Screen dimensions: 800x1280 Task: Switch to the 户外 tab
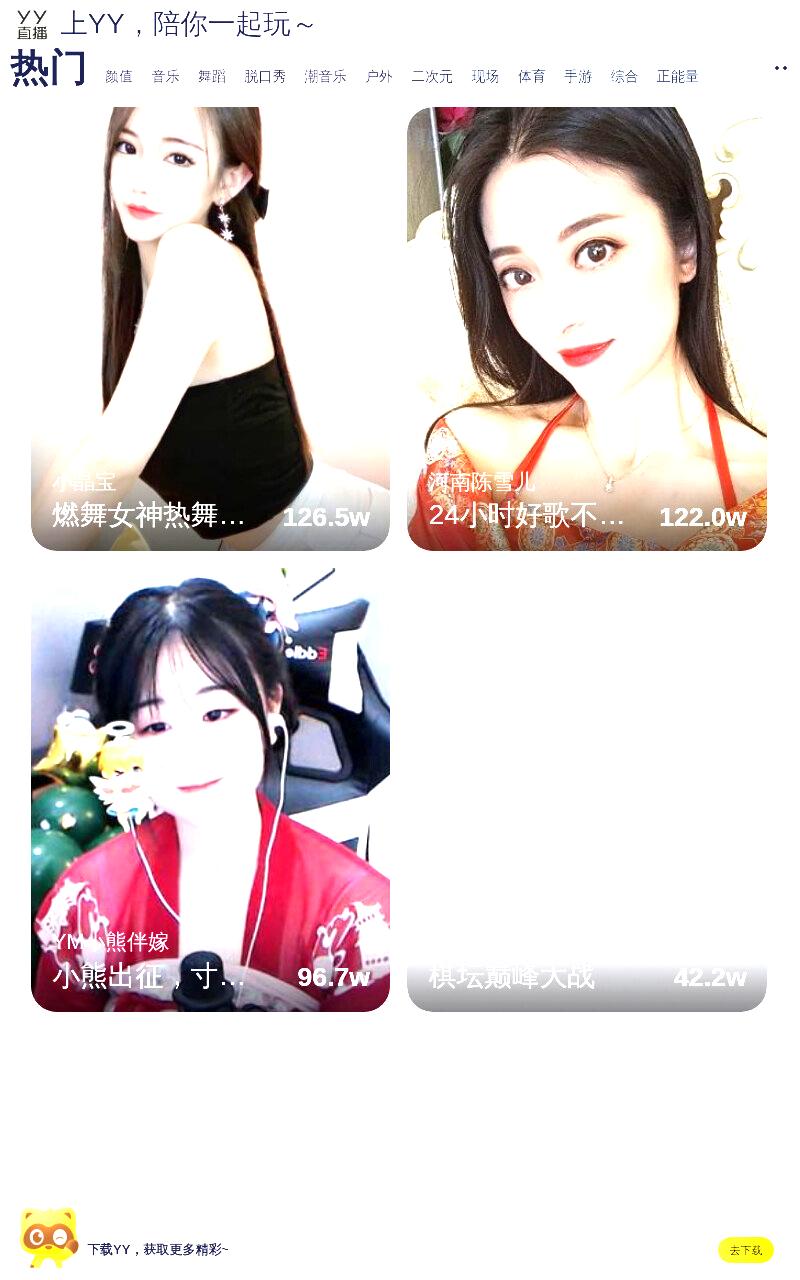[379, 76]
